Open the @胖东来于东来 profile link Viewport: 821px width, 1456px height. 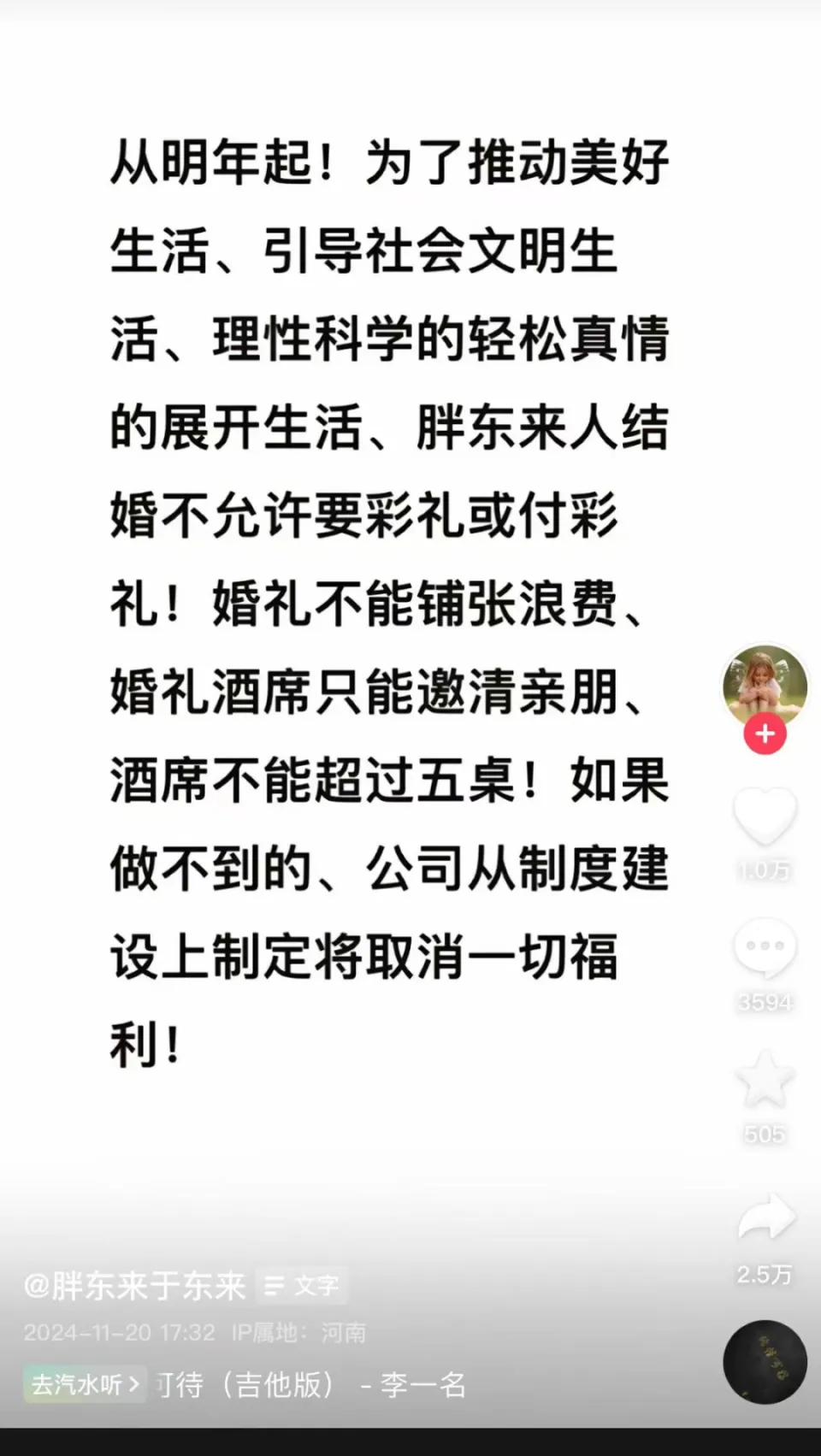click(x=135, y=1286)
